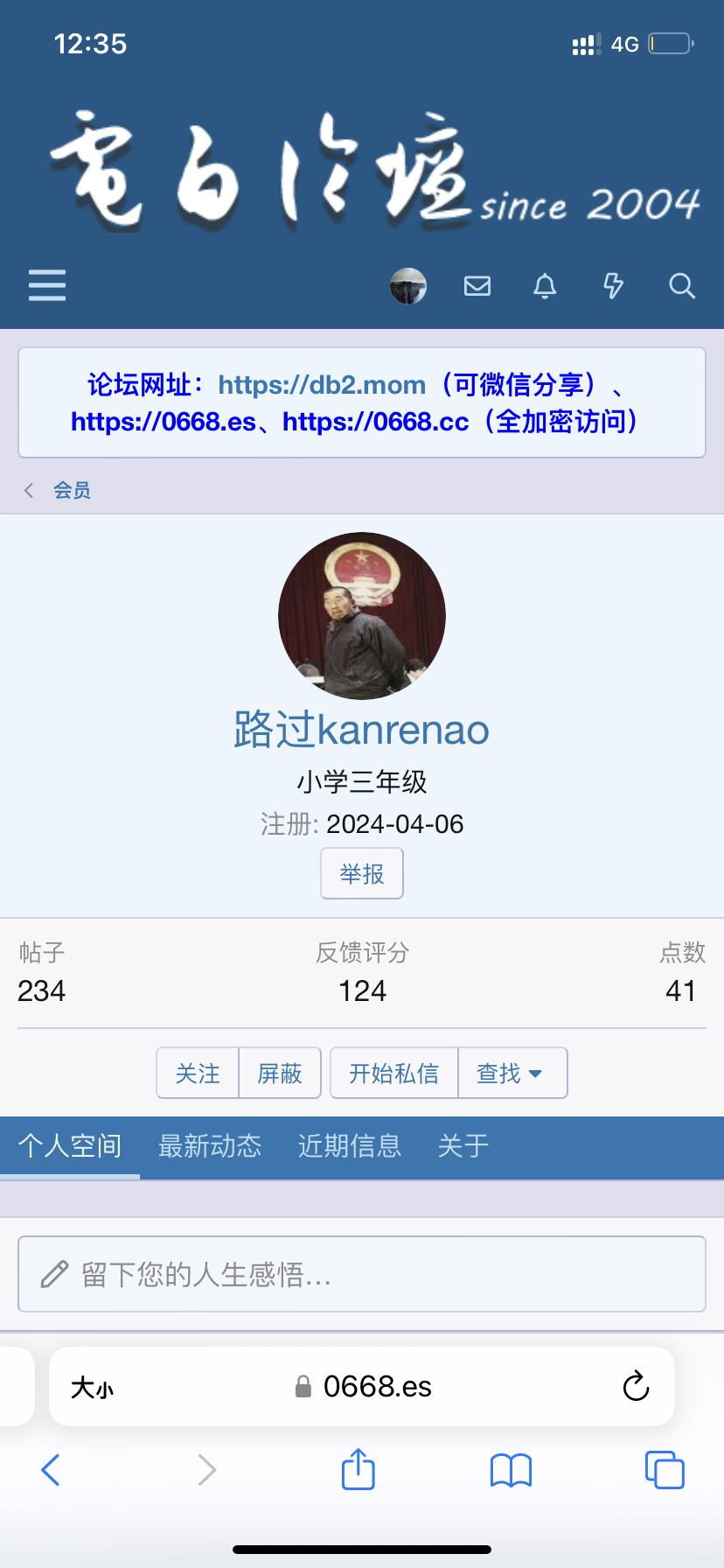Viewport: 724px width, 1568px height.
Task: Tap the 举报 report button
Action: pyautogui.click(x=361, y=873)
